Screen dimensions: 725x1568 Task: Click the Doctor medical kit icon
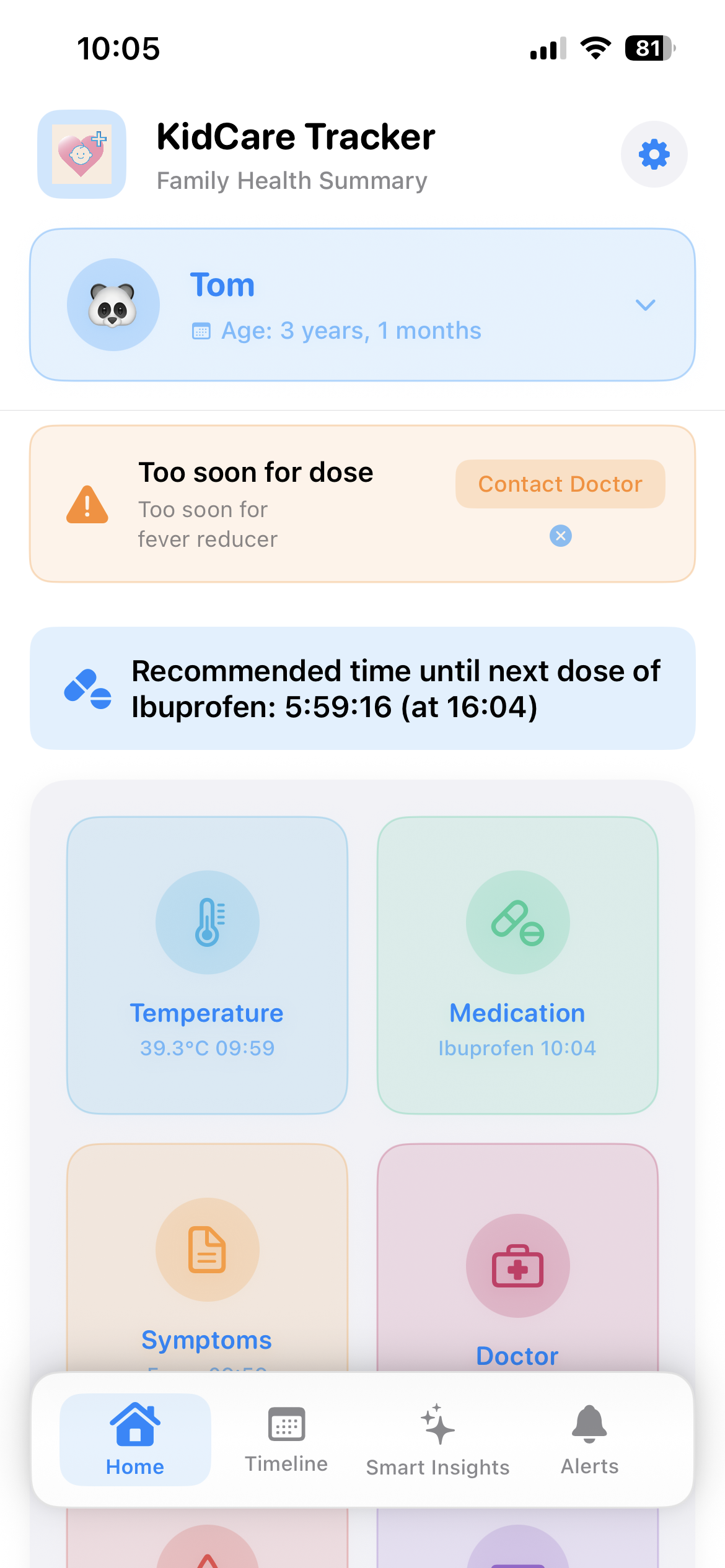[x=517, y=1265]
